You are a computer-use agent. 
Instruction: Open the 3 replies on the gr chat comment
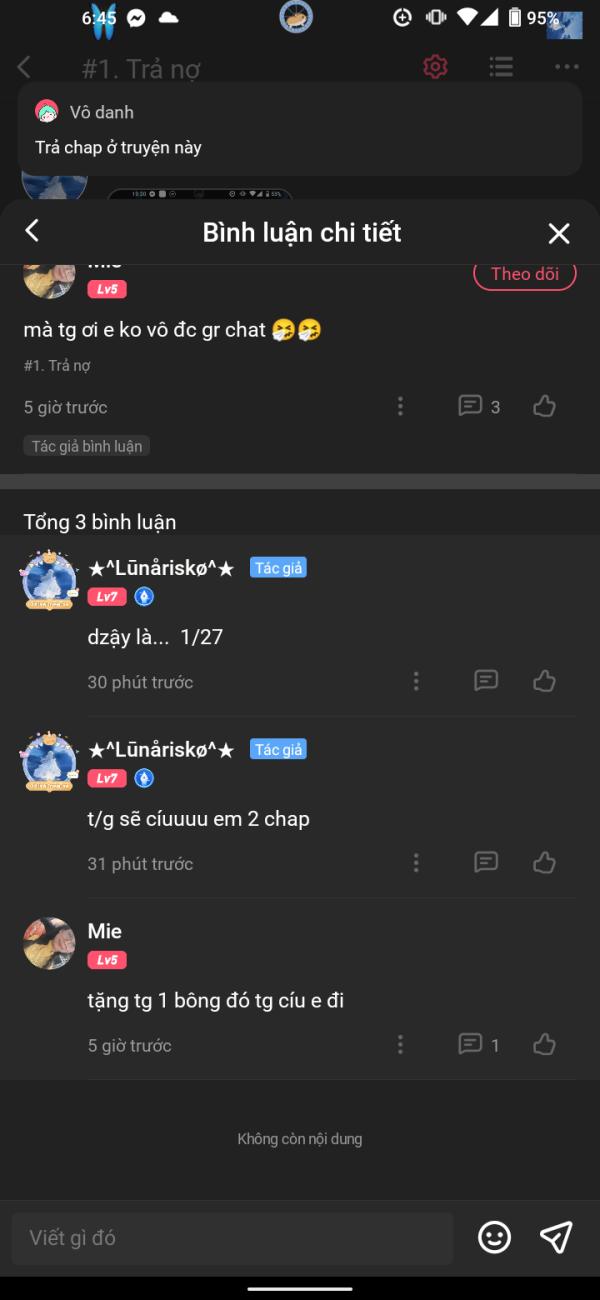pyautogui.click(x=478, y=406)
